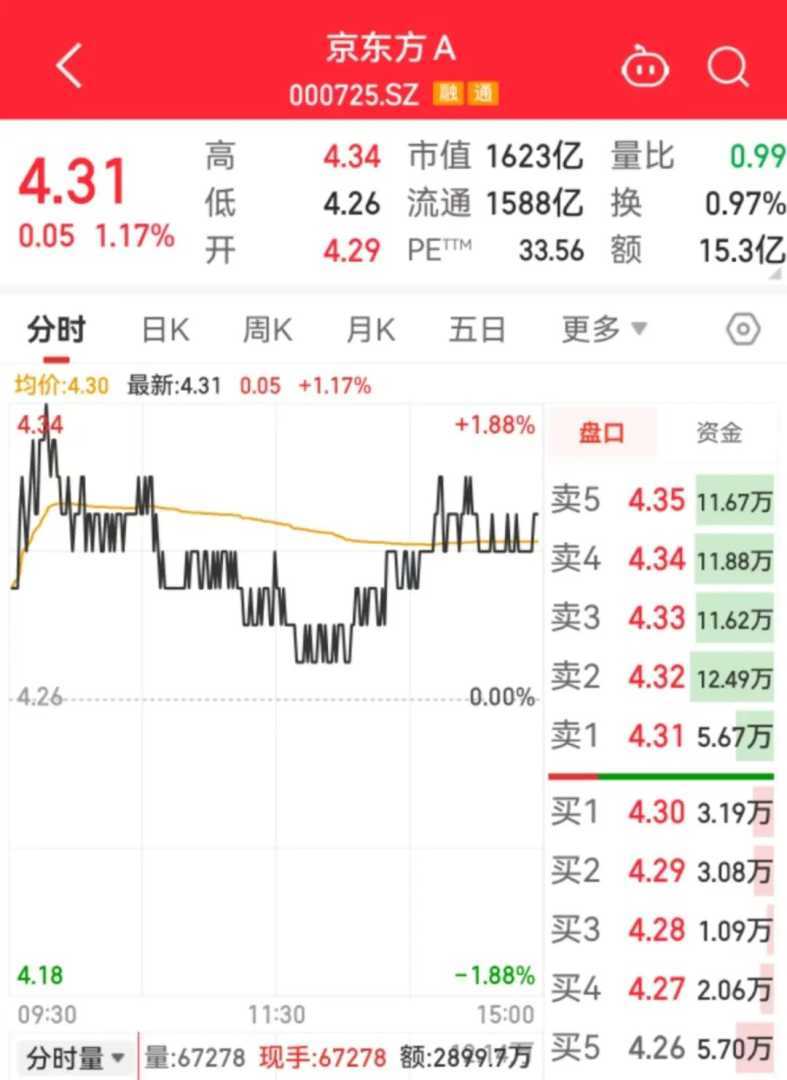This screenshot has width=787, height=1080.
Task: Open chart settings hexagon icon
Action: [742, 330]
